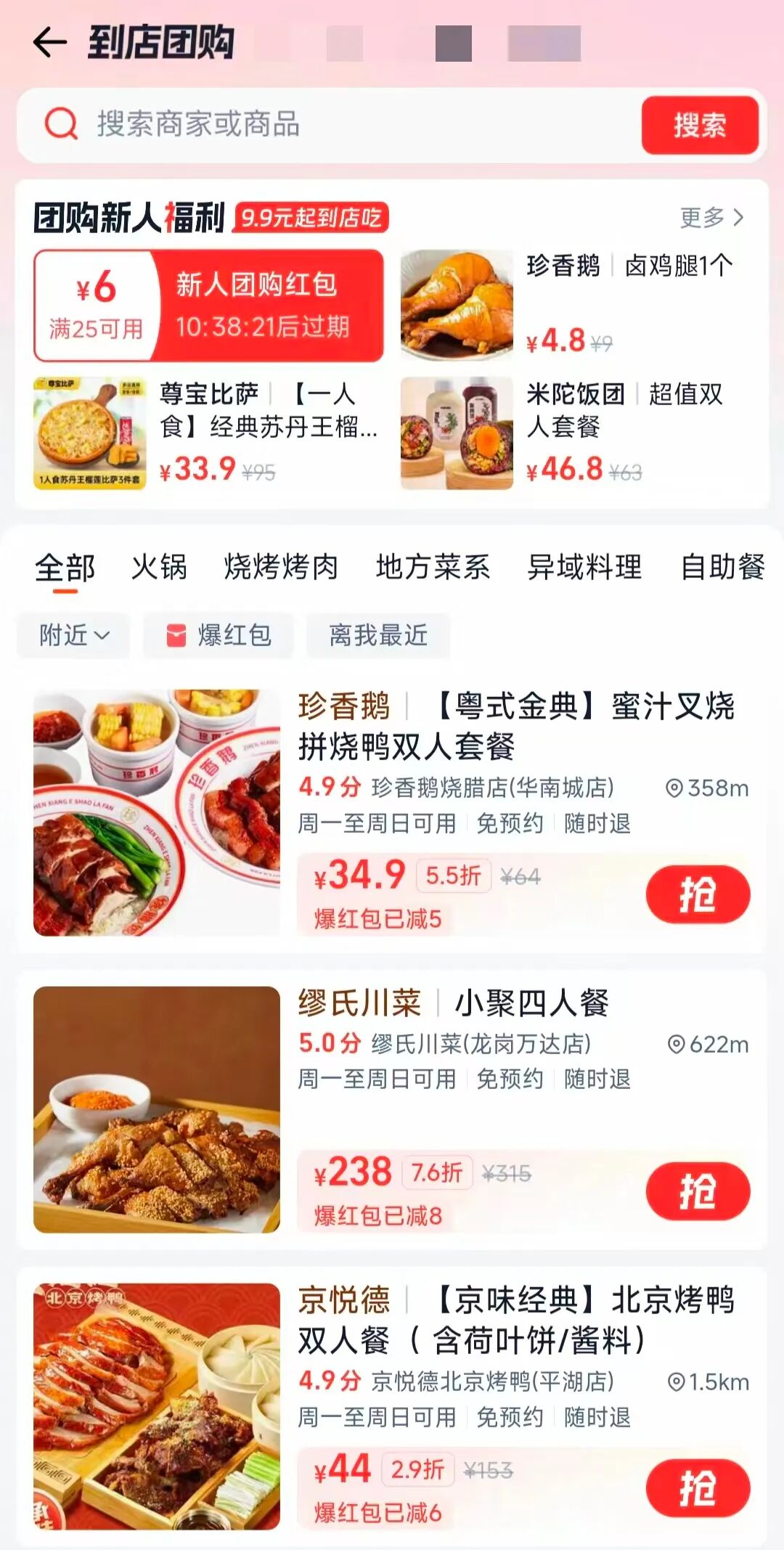Switch to 地方菜系 tab
The width and height of the screenshot is (784, 1550).
[x=433, y=567]
